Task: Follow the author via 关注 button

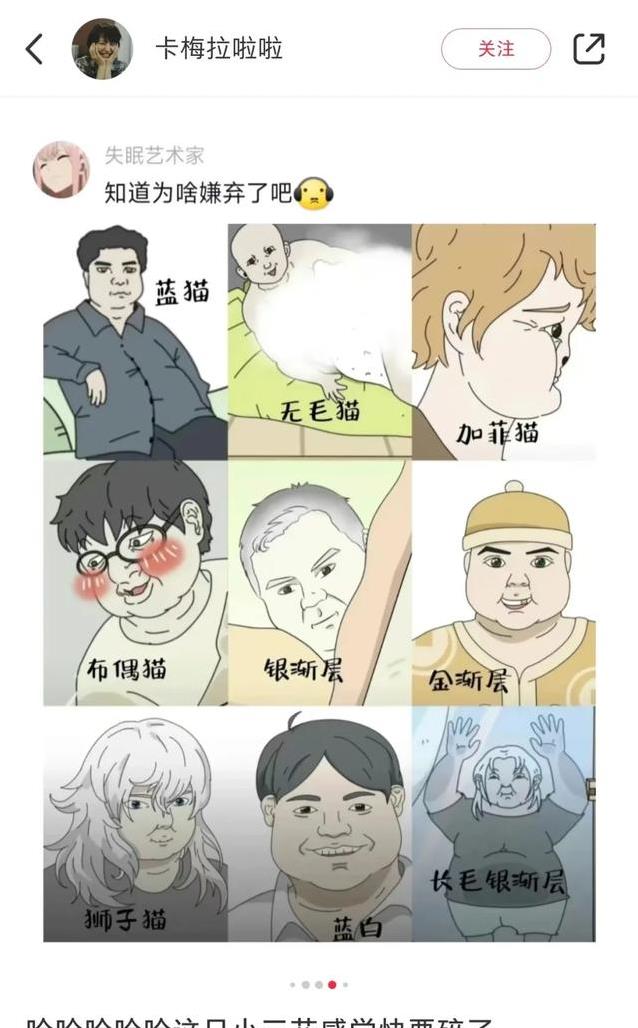Action: (496, 49)
